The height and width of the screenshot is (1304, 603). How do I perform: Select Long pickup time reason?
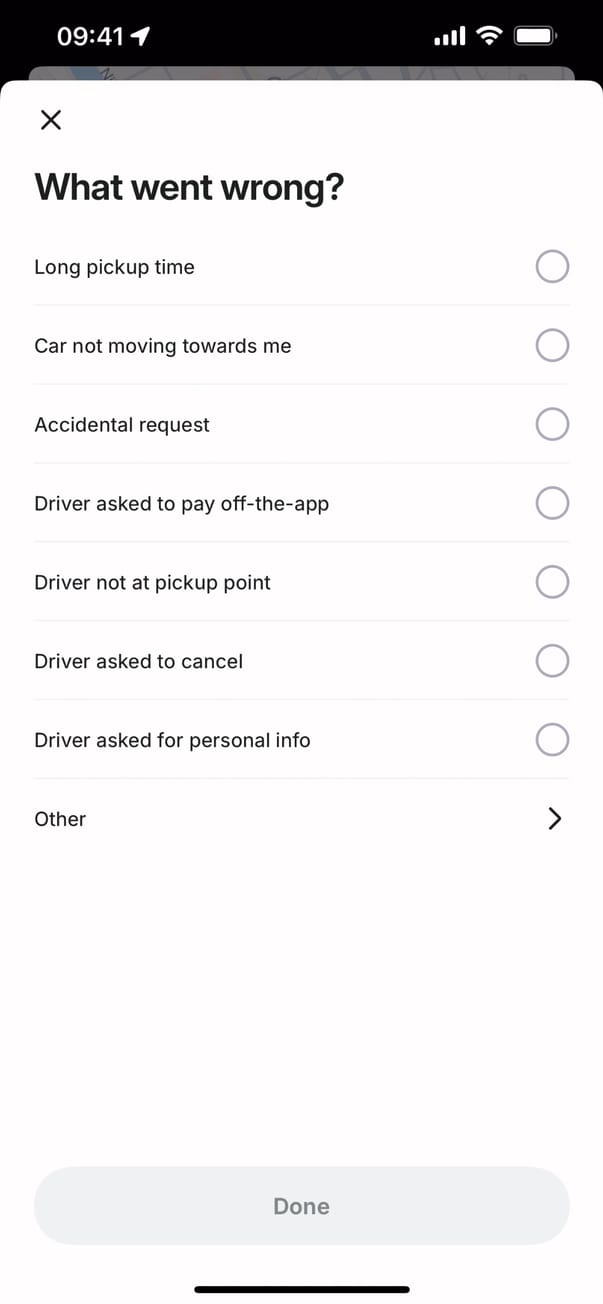552,267
